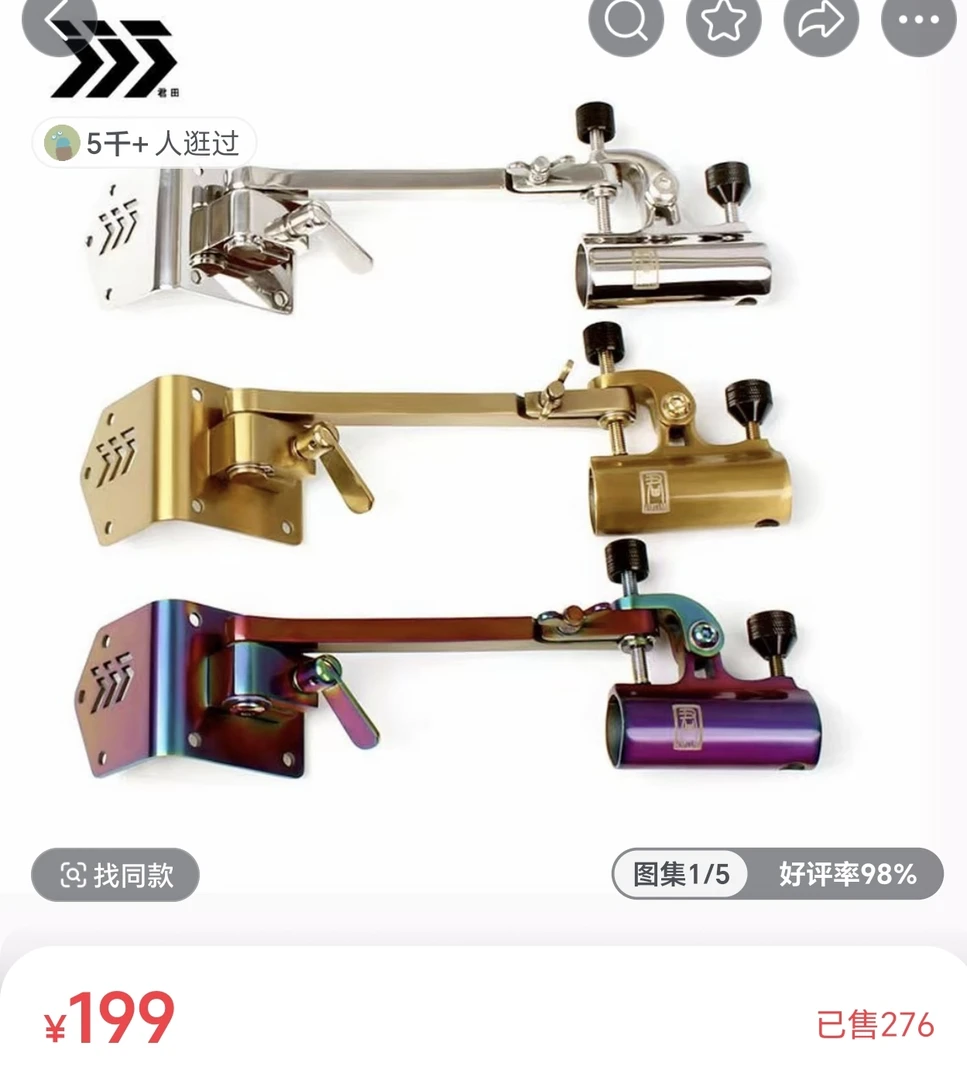Share this product listing

821,19
